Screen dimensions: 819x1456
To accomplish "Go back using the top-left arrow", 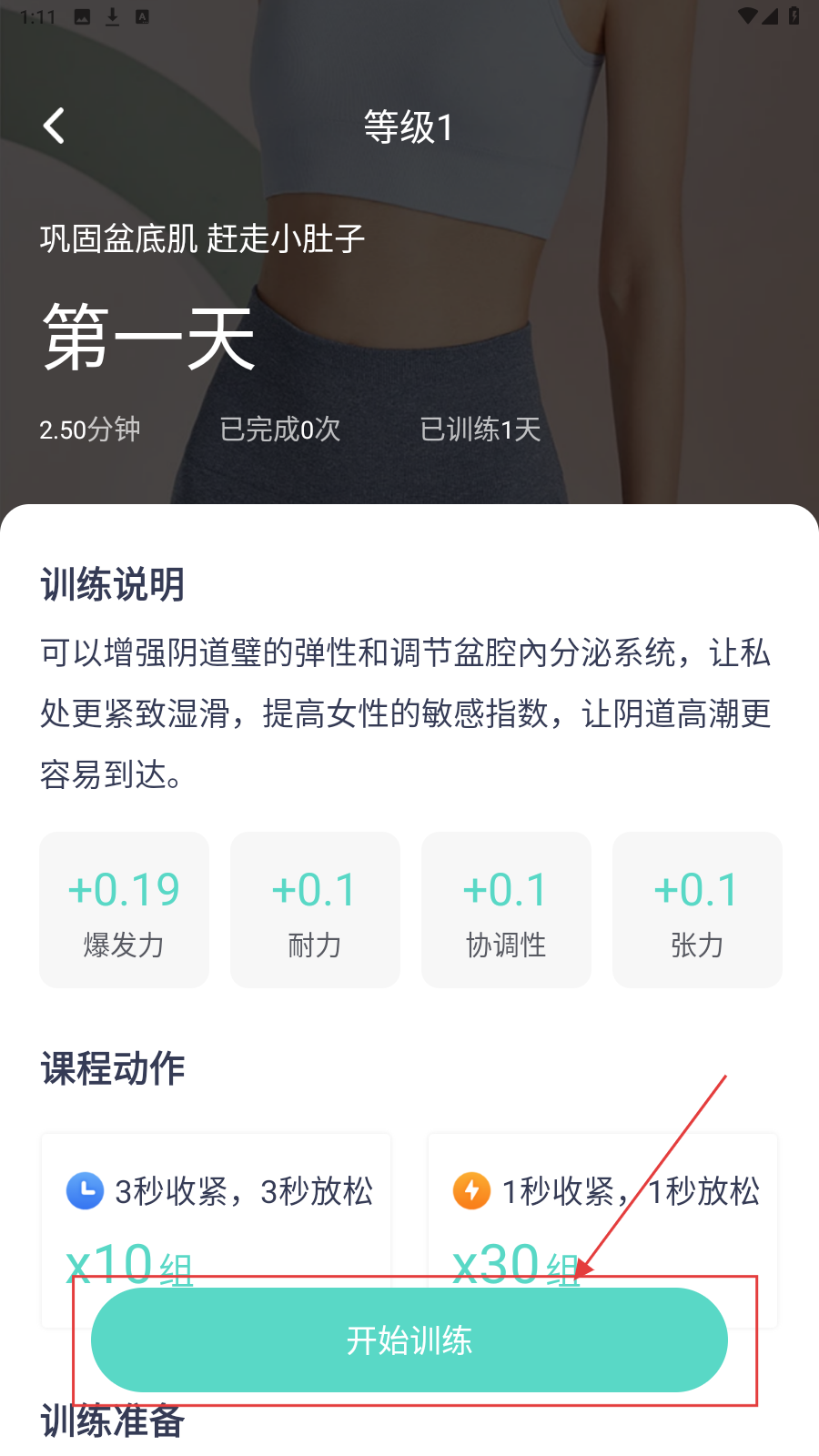I will click(54, 126).
